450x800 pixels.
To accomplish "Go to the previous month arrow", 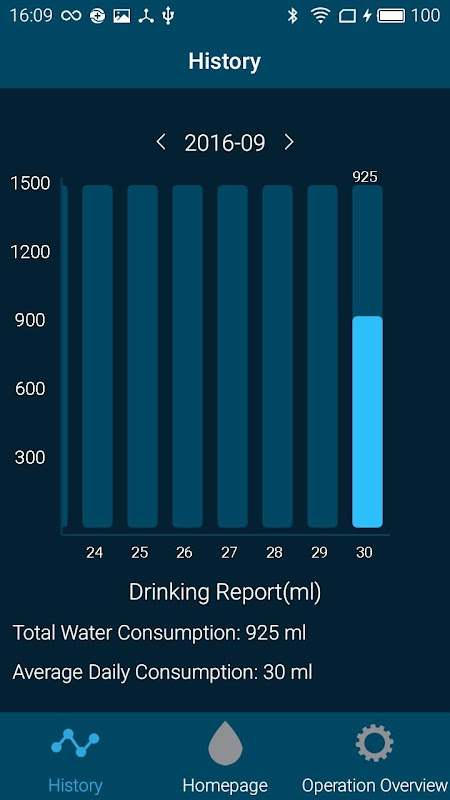I will (161, 142).
